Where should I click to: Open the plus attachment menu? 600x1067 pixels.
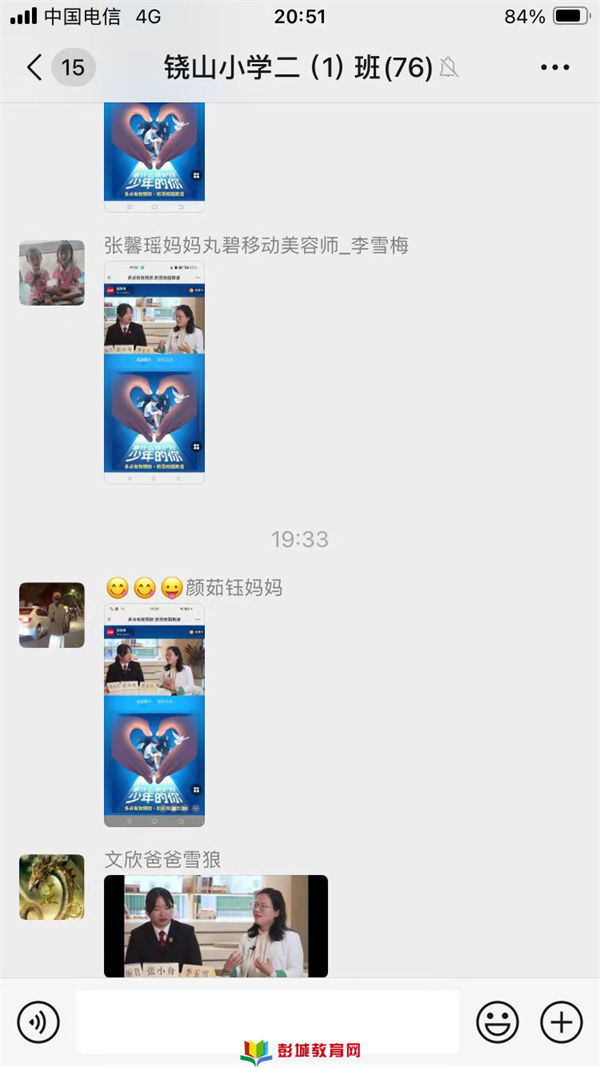pos(561,1022)
